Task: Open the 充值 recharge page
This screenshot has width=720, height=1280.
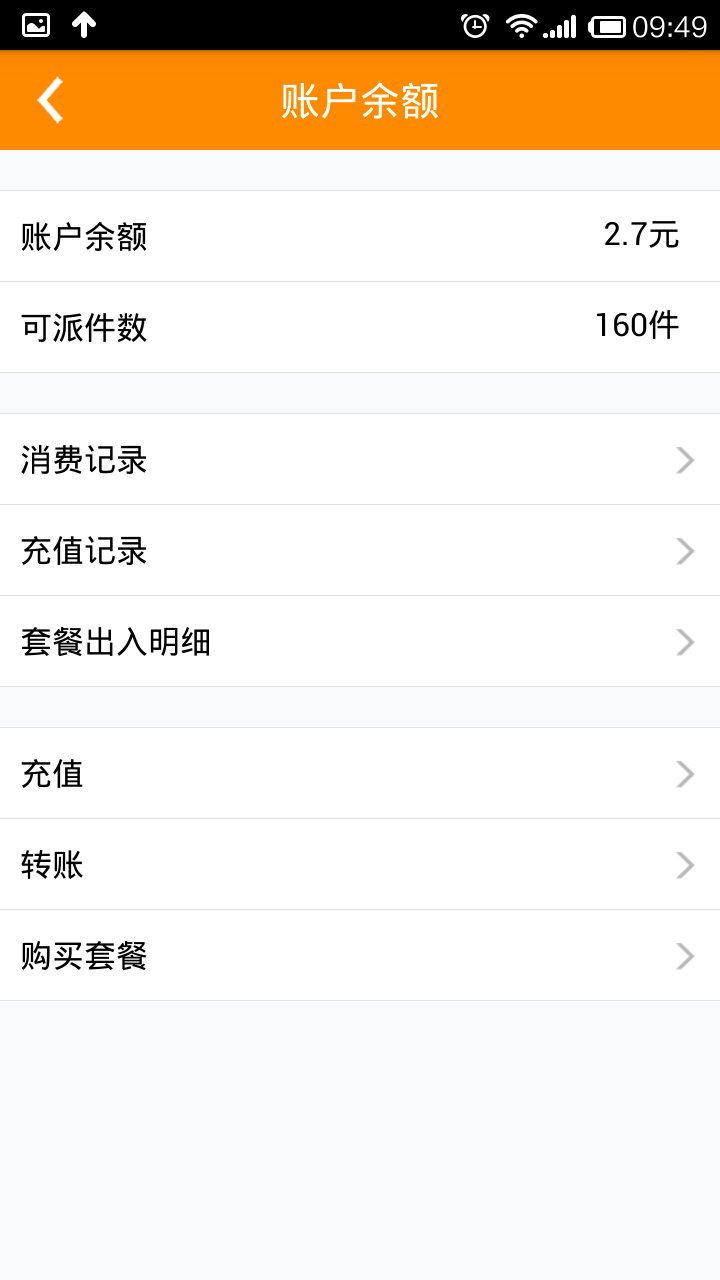Action: [x=360, y=774]
